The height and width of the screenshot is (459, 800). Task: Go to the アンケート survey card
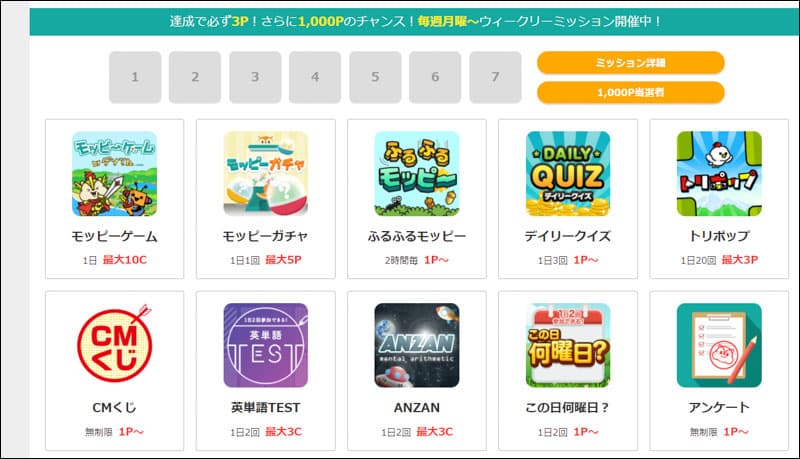click(x=718, y=346)
